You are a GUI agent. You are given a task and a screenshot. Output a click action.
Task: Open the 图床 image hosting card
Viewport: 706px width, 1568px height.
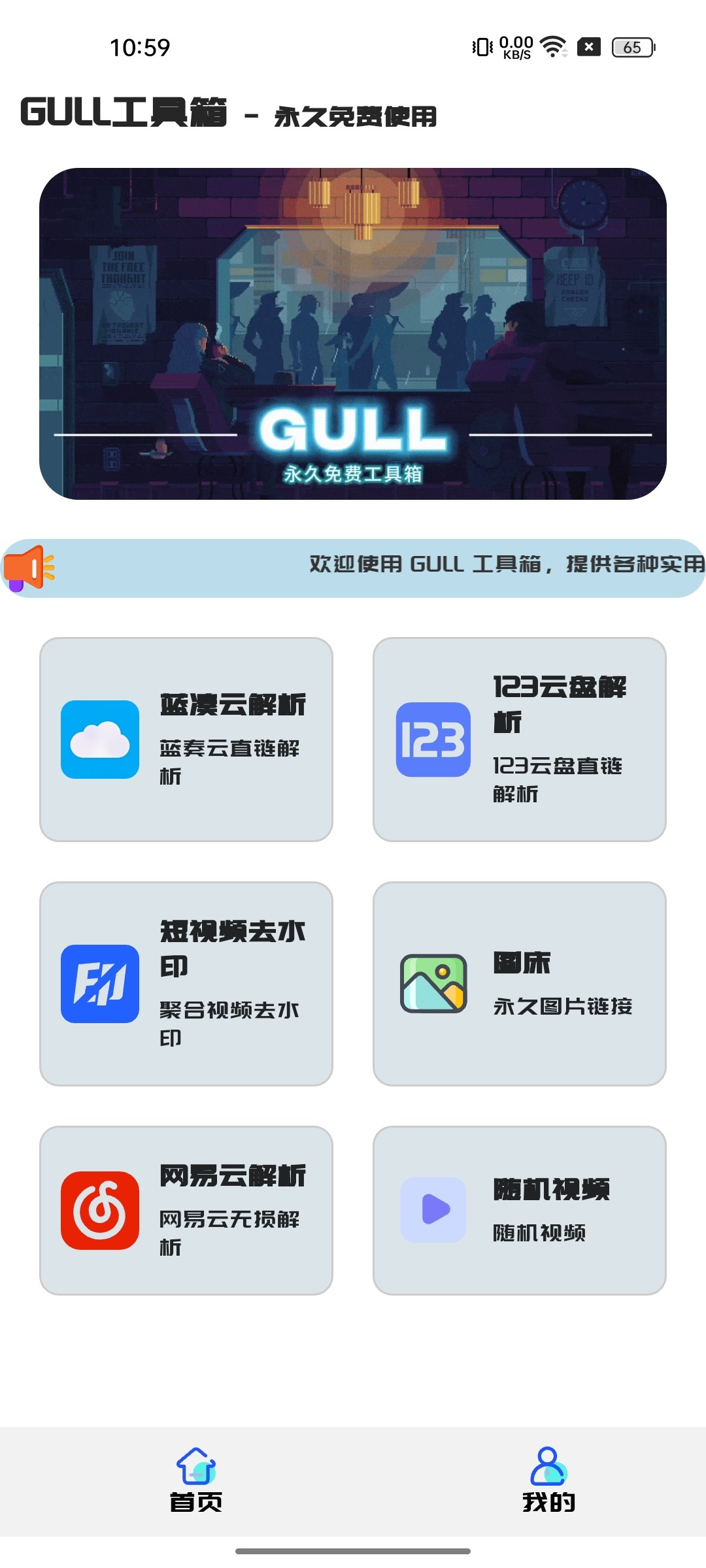pyautogui.click(x=520, y=983)
